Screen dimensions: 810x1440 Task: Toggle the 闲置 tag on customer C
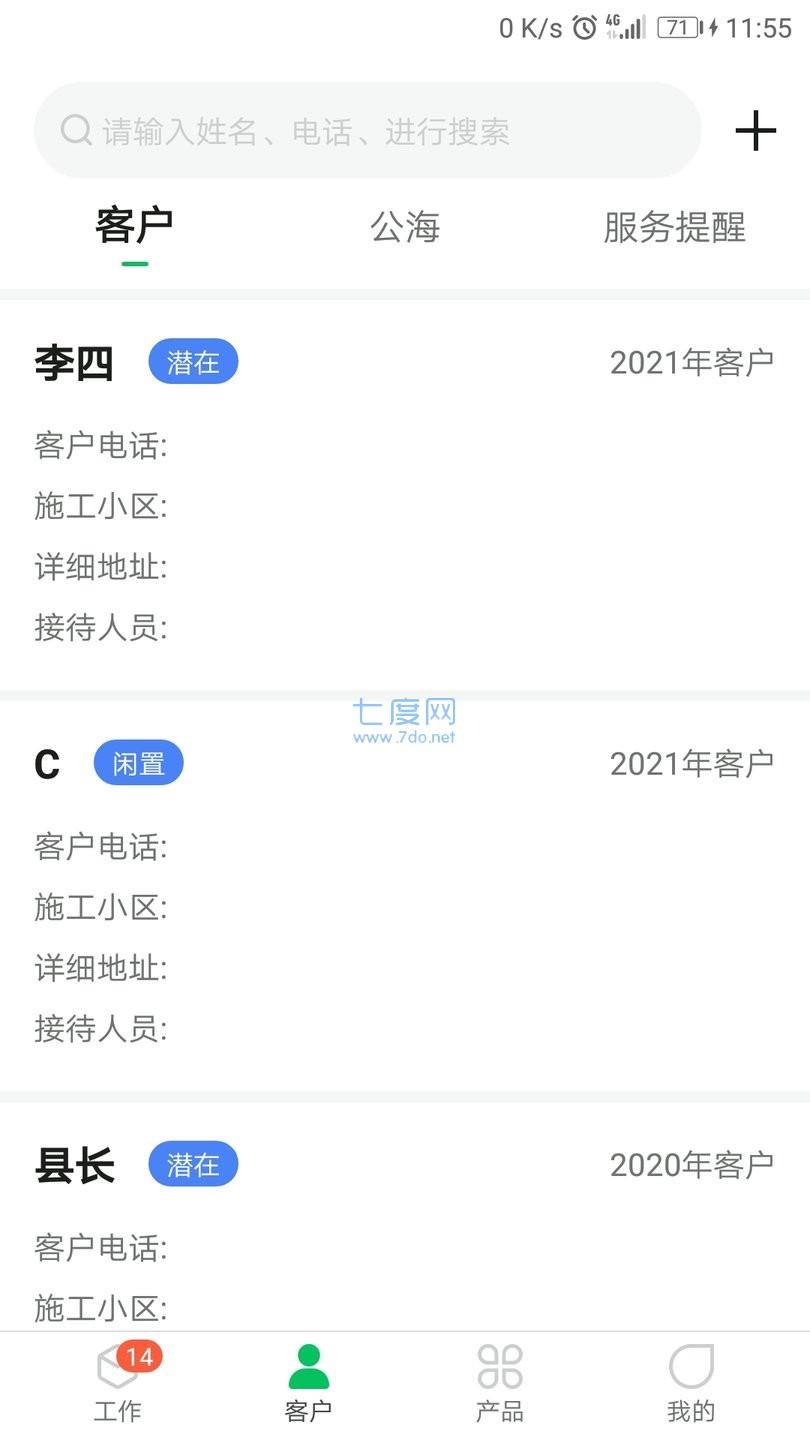coord(138,762)
